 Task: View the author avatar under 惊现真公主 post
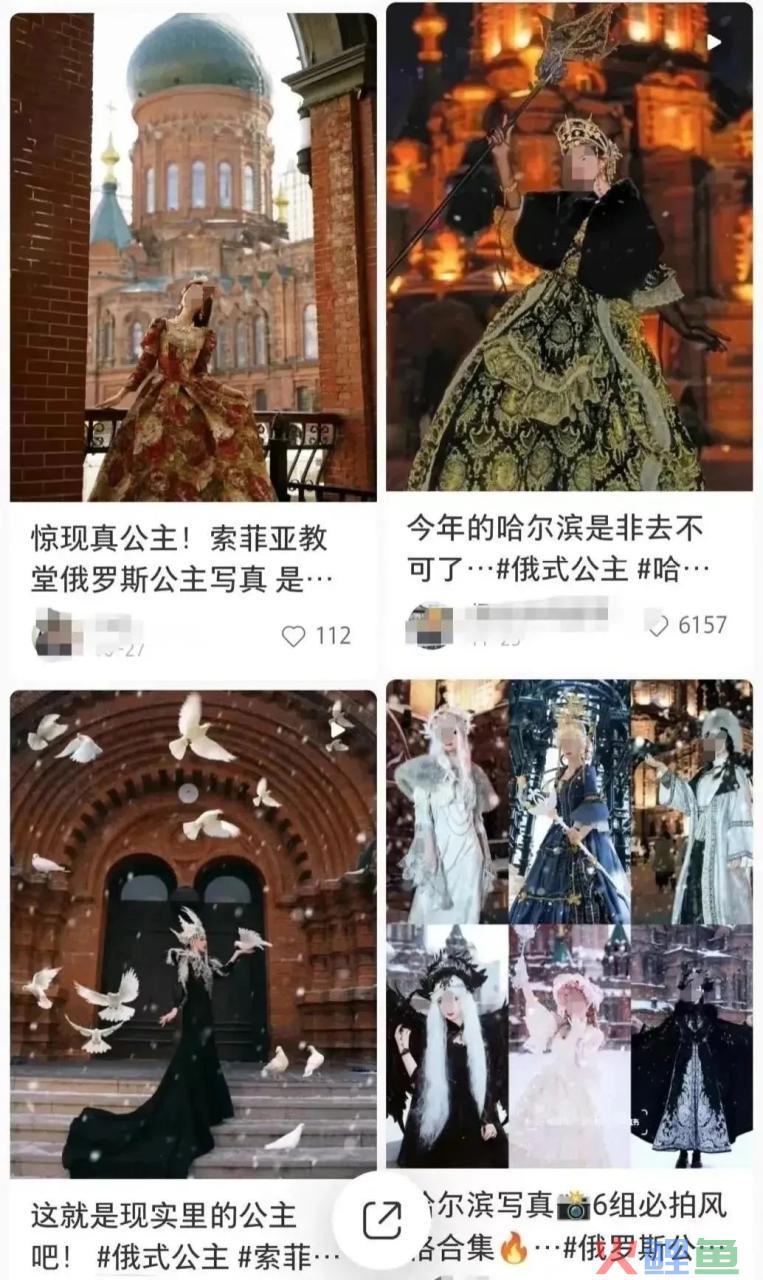tap(52, 634)
